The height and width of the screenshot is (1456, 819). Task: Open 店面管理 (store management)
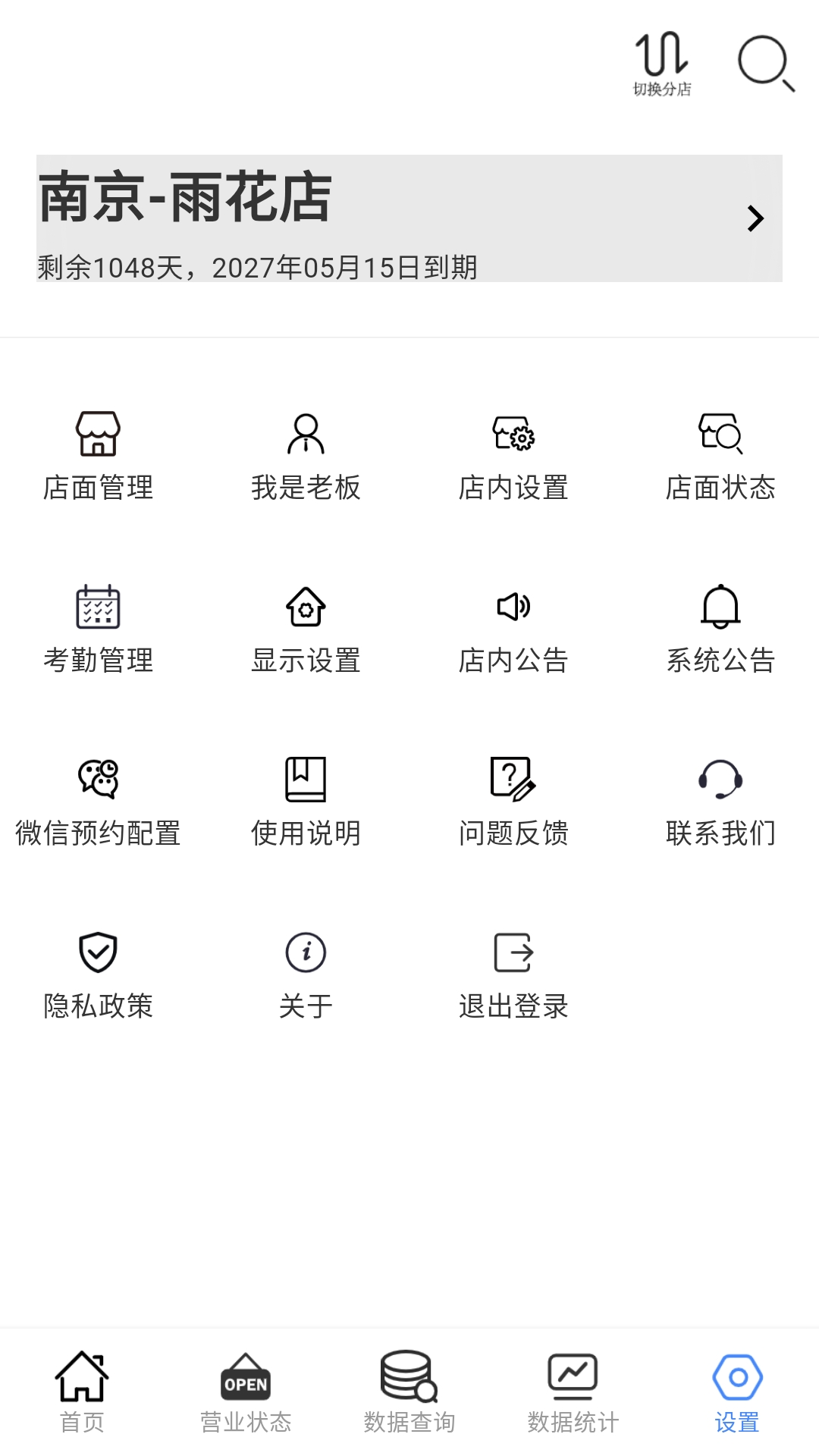pos(99,453)
